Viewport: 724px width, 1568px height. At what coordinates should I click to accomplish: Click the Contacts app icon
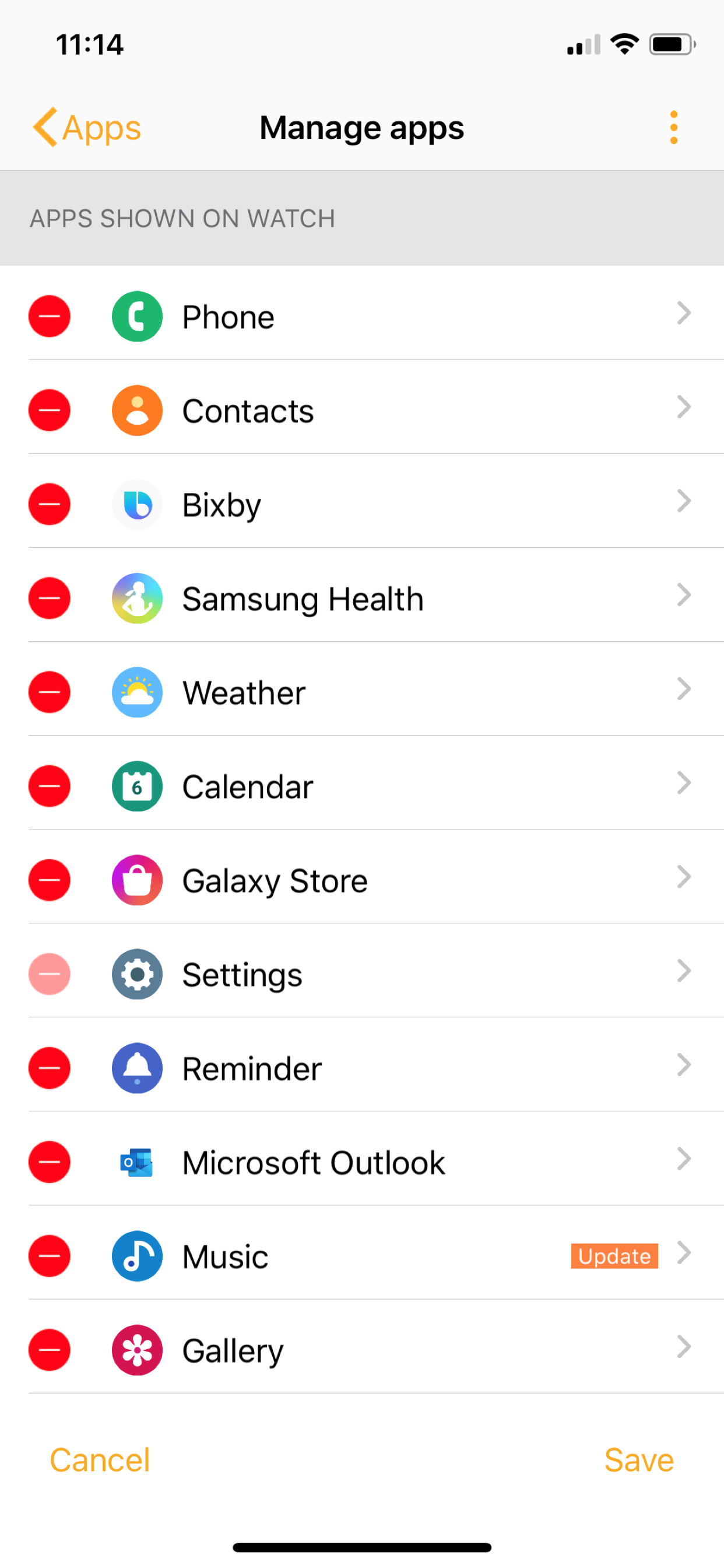(136, 409)
